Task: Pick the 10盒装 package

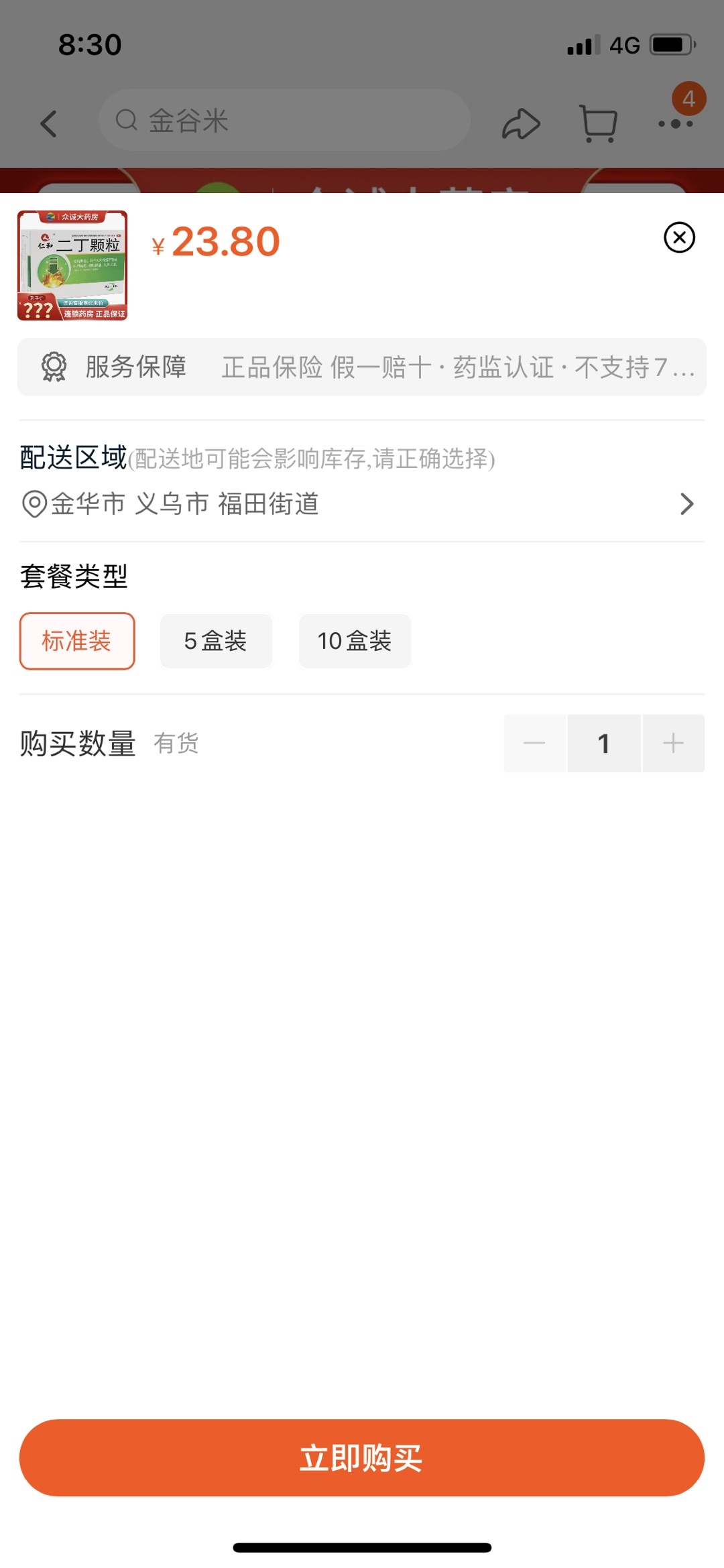Action: click(x=355, y=641)
